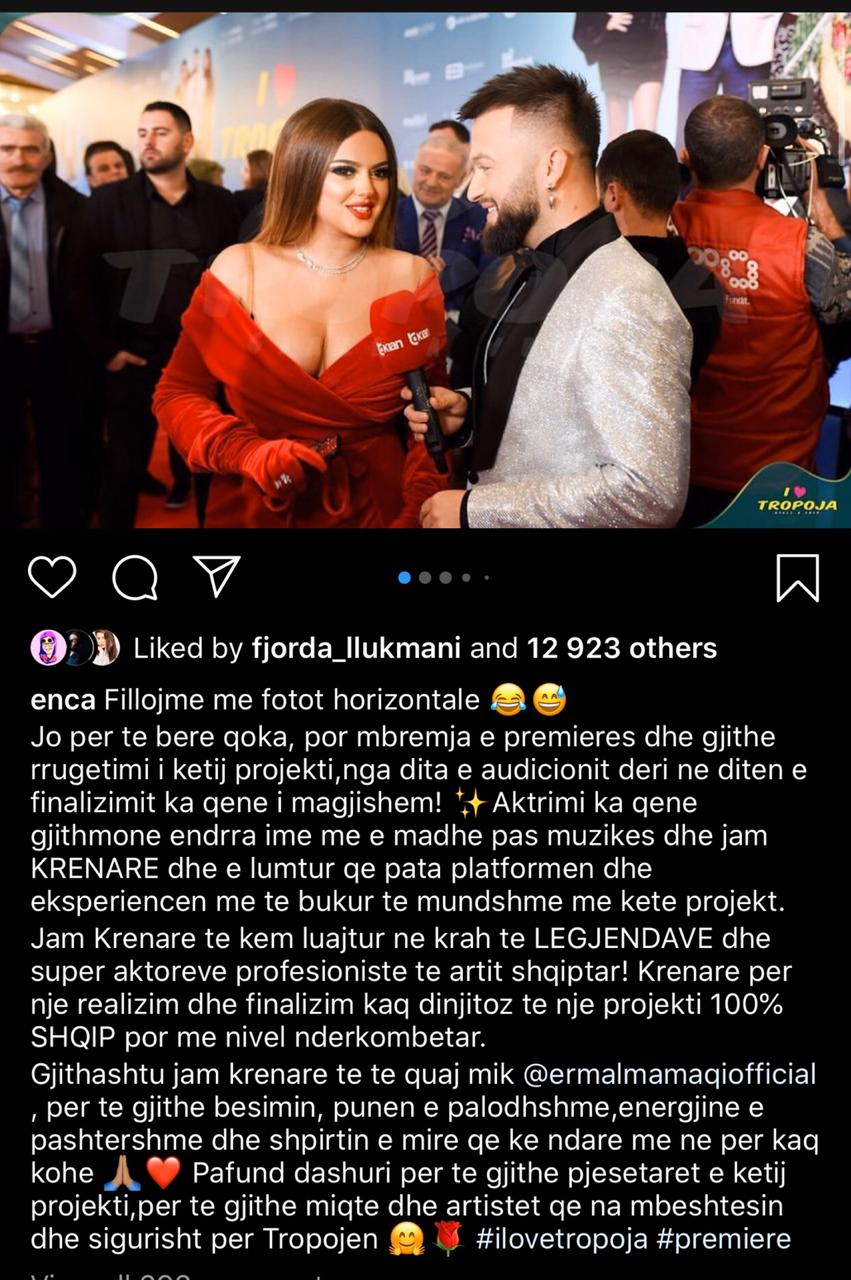Share the post with the paper plane icon
The height and width of the screenshot is (1280, 851).
(x=216, y=576)
